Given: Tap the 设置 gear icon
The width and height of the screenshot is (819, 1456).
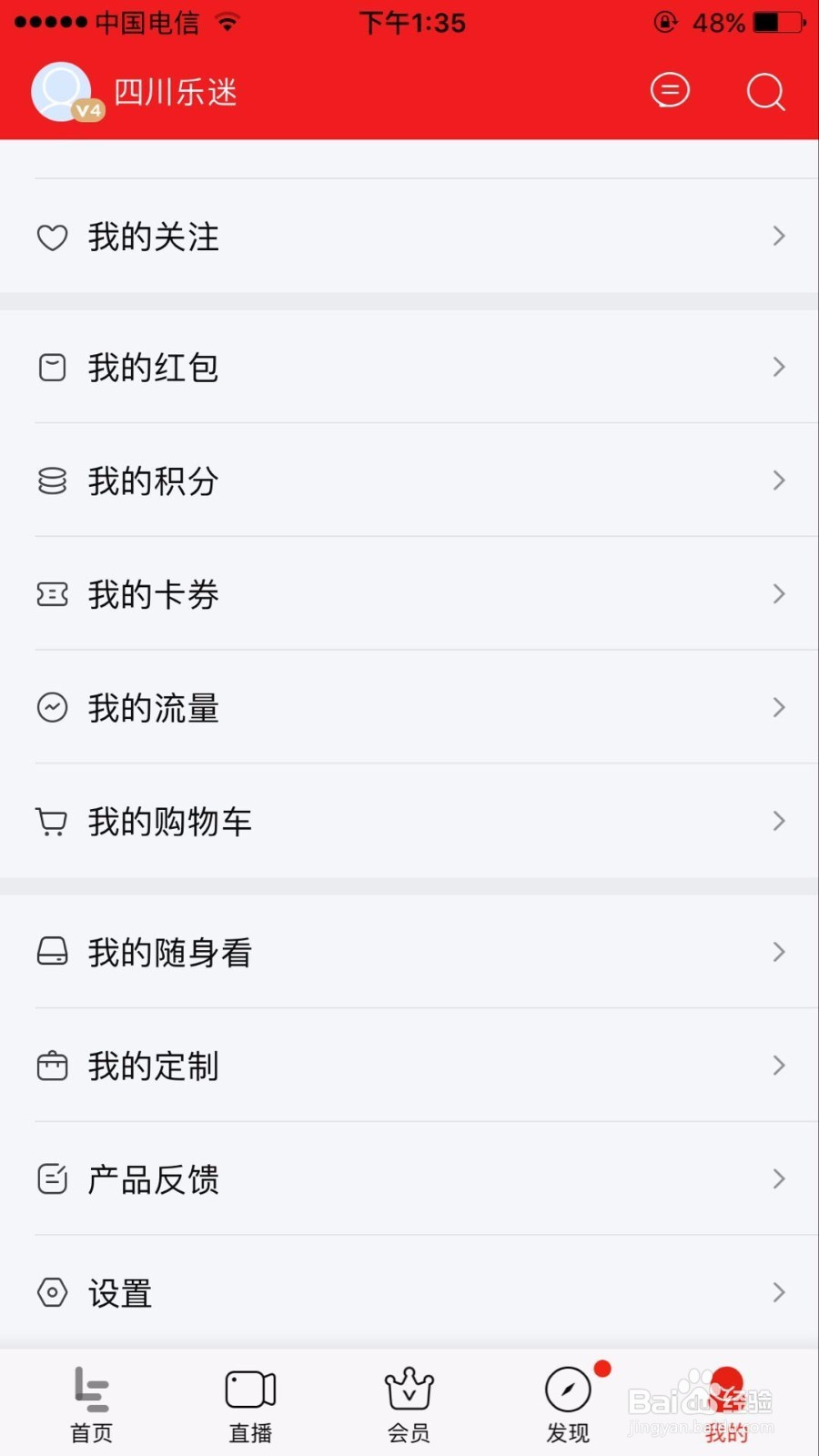Looking at the screenshot, I should point(52,1292).
